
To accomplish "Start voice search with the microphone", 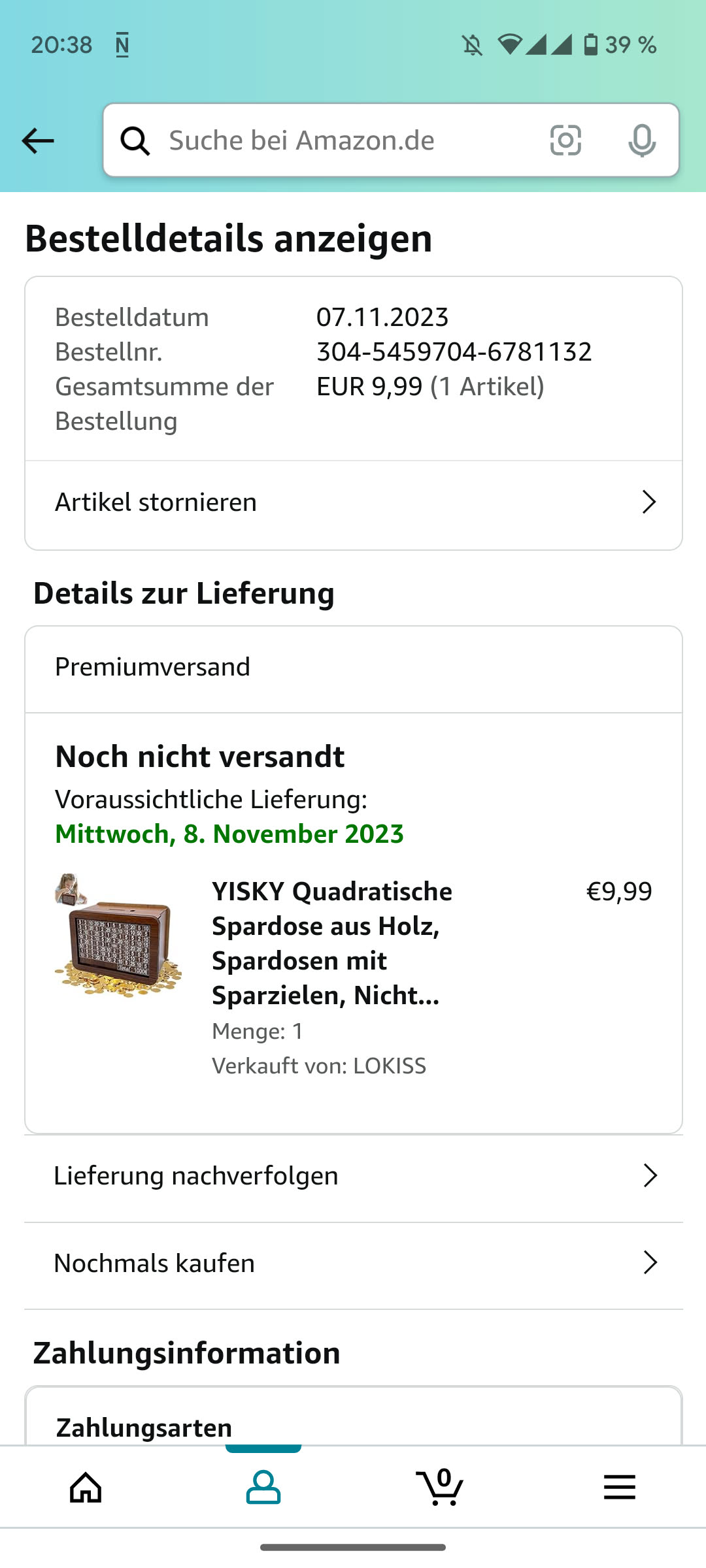I will pyautogui.click(x=642, y=140).
